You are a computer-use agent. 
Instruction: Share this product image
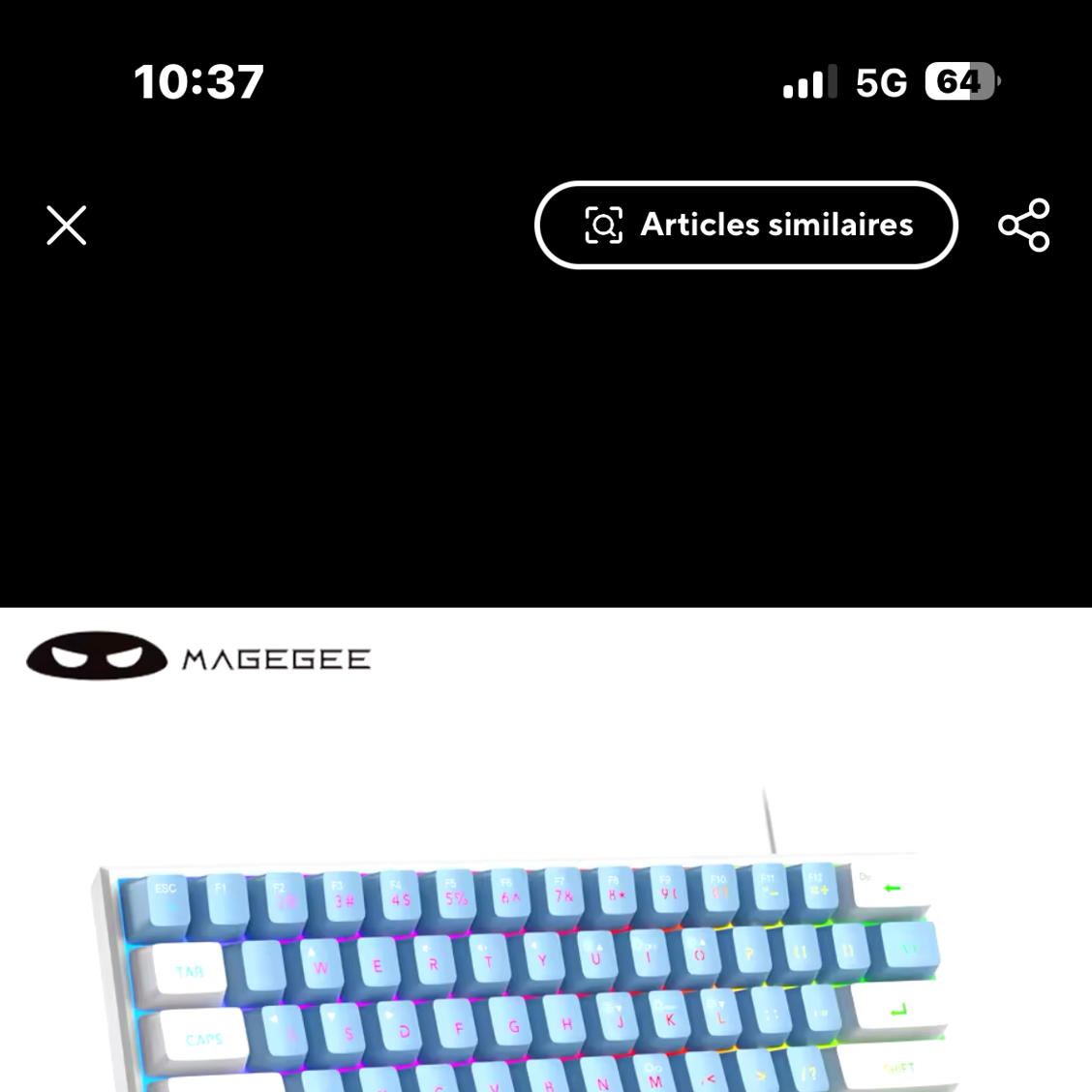pos(1023,226)
